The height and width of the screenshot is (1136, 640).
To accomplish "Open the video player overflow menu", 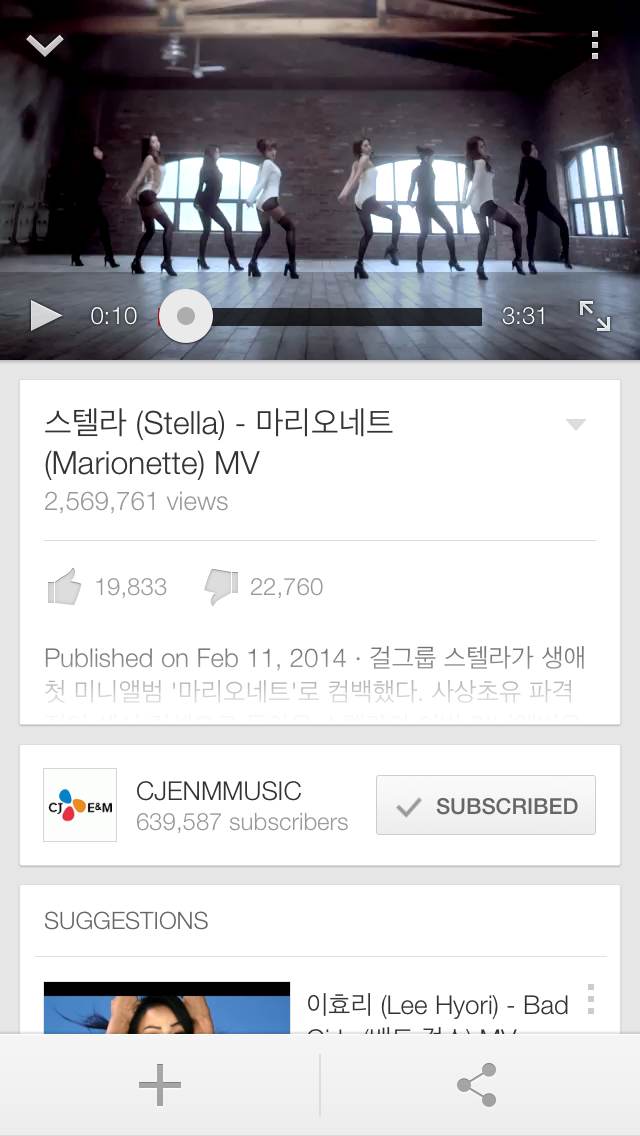I will (x=594, y=46).
